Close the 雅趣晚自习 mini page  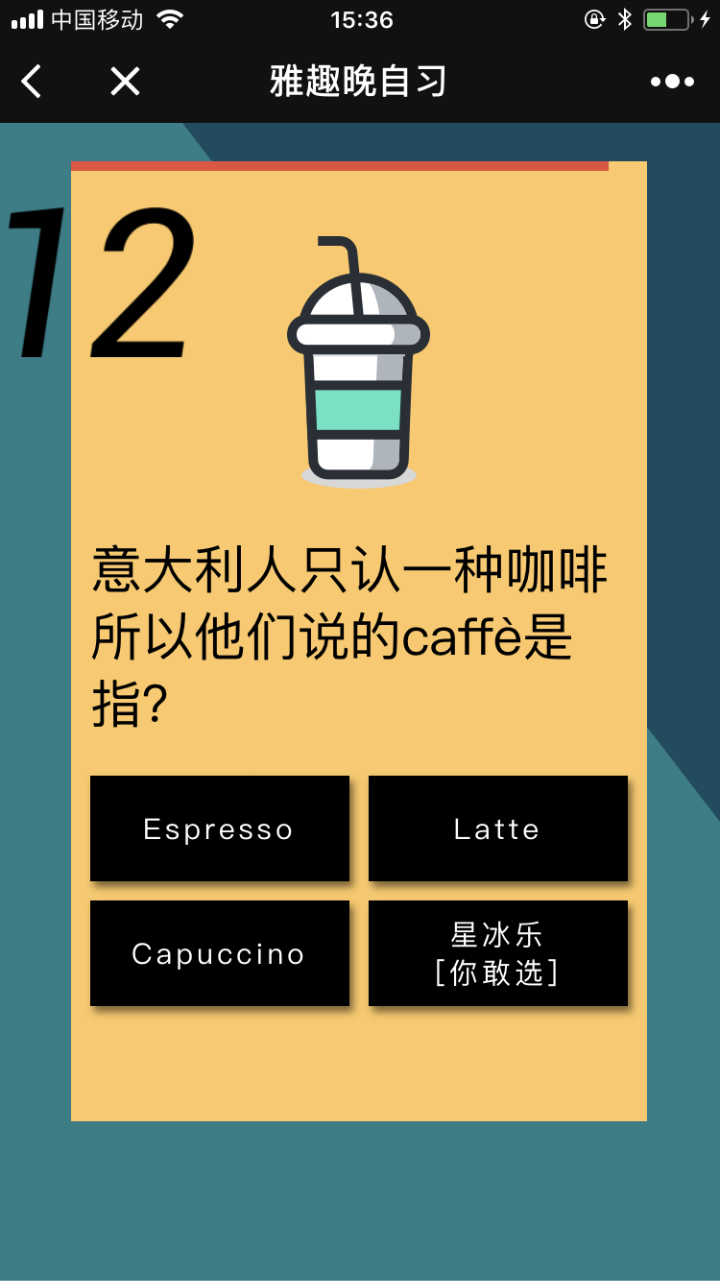[x=125, y=81]
